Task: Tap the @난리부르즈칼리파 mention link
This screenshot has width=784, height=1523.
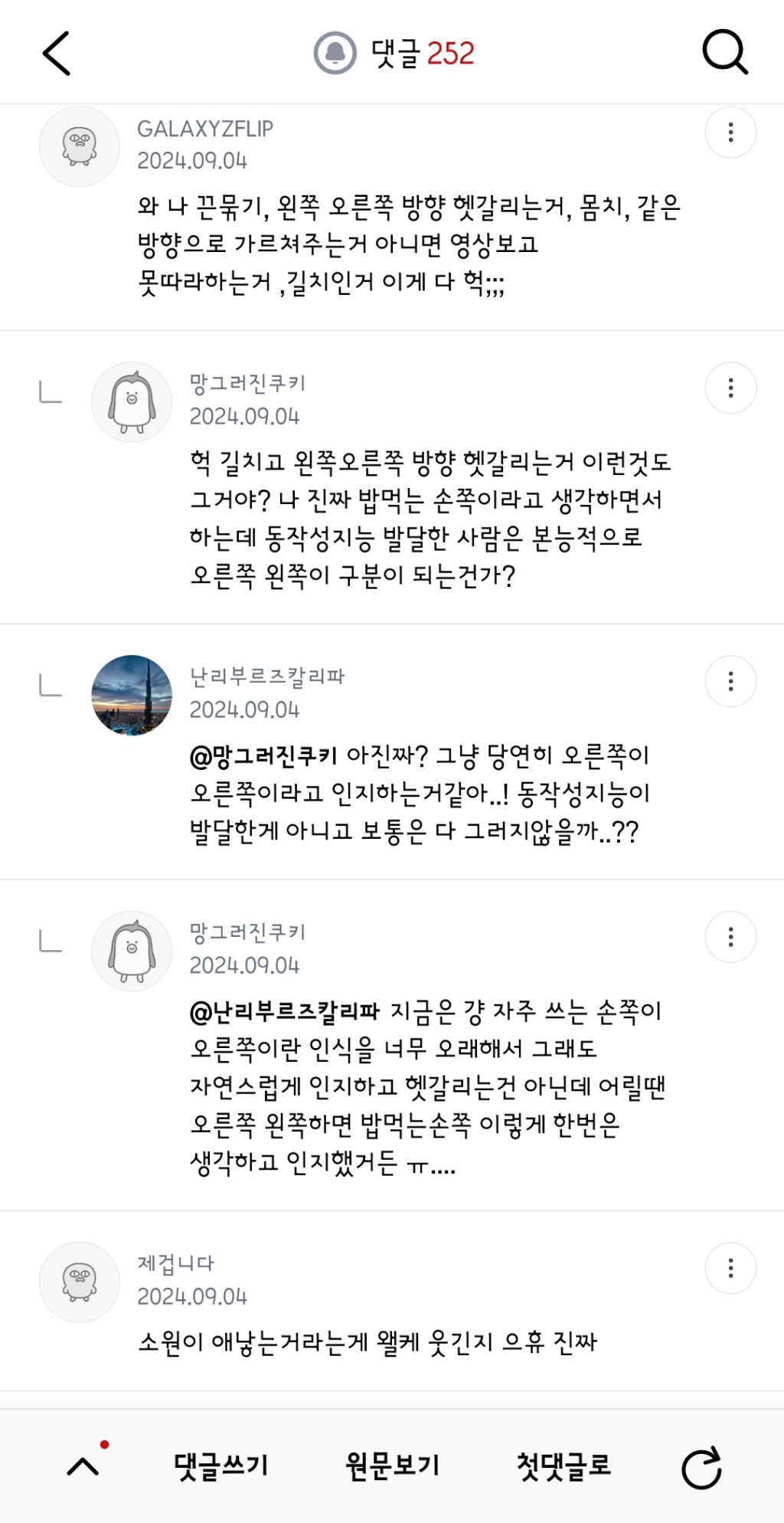Action: point(285,1012)
